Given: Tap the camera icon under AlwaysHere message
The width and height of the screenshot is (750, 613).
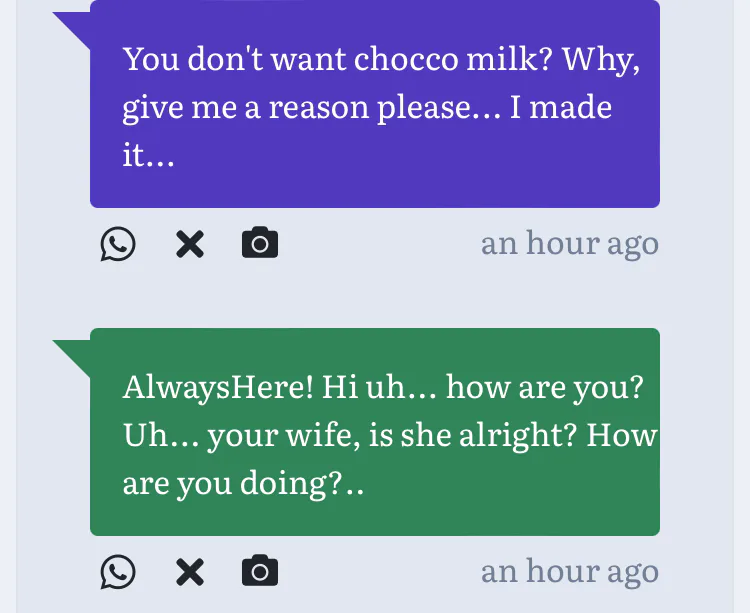Looking at the screenshot, I should tap(260, 572).
